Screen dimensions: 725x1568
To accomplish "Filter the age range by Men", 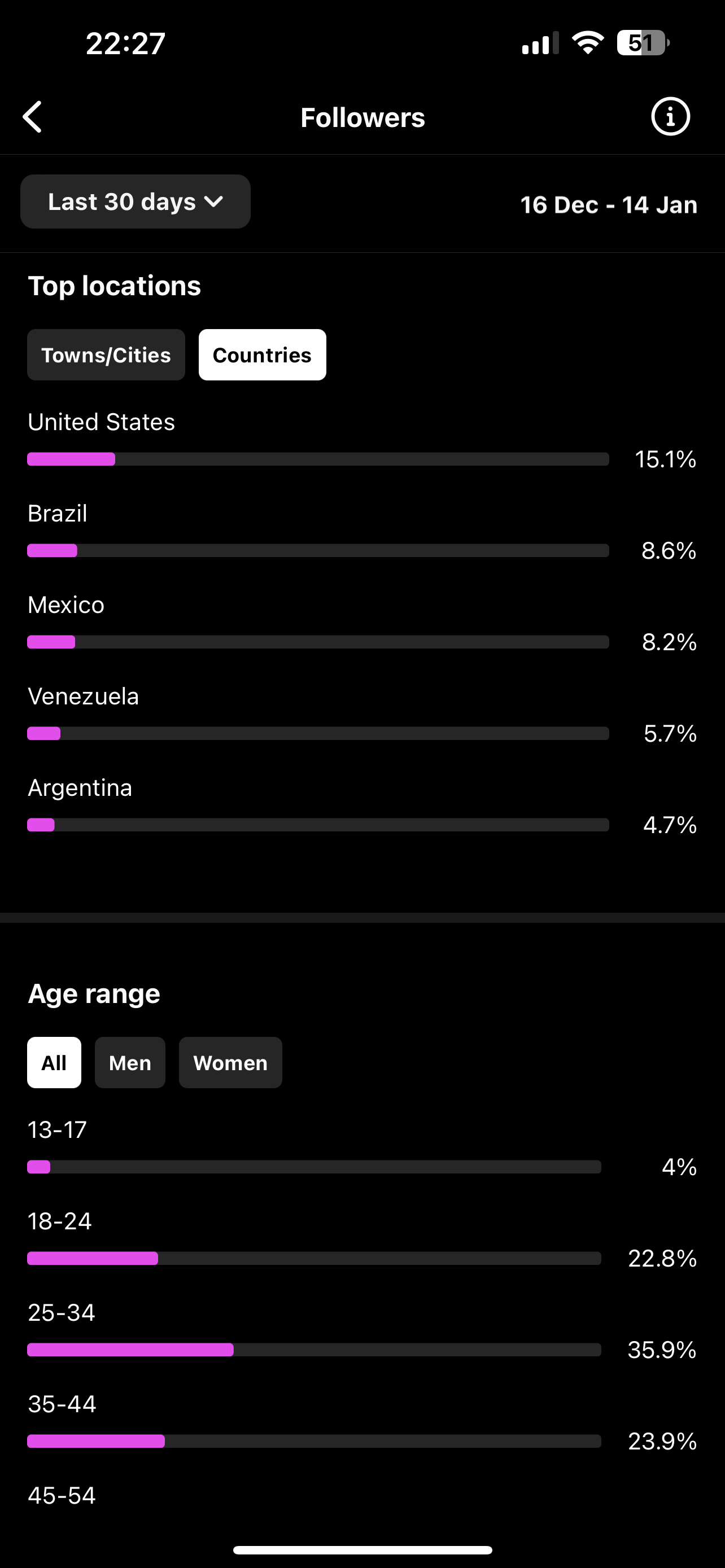I will (130, 1062).
